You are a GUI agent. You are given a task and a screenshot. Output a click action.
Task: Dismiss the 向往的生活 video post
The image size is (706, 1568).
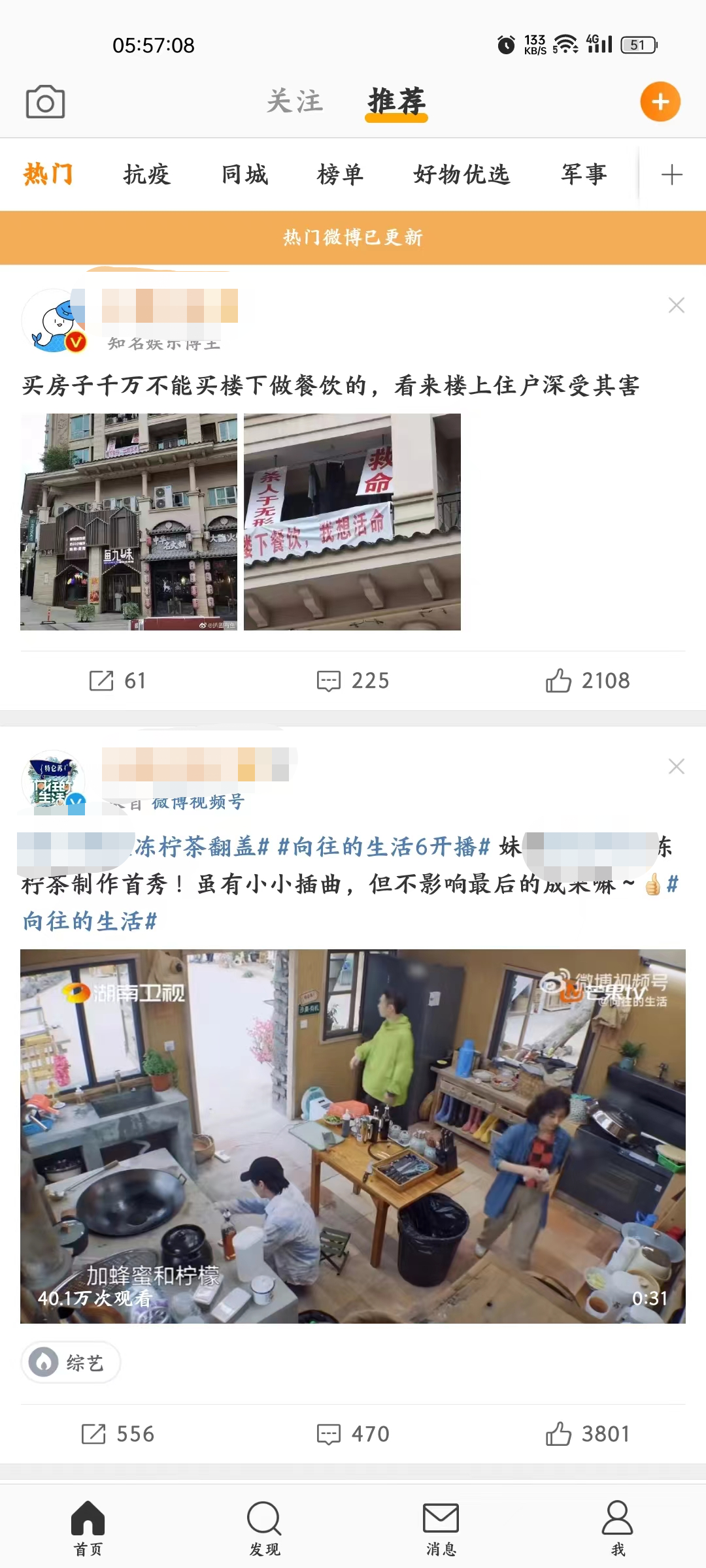tap(676, 766)
